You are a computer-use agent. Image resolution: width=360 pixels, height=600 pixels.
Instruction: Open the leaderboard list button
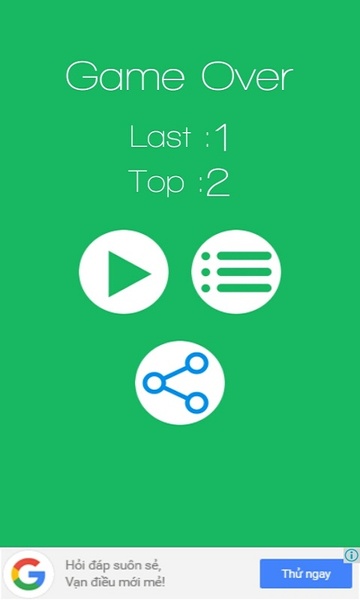click(236, 272)
